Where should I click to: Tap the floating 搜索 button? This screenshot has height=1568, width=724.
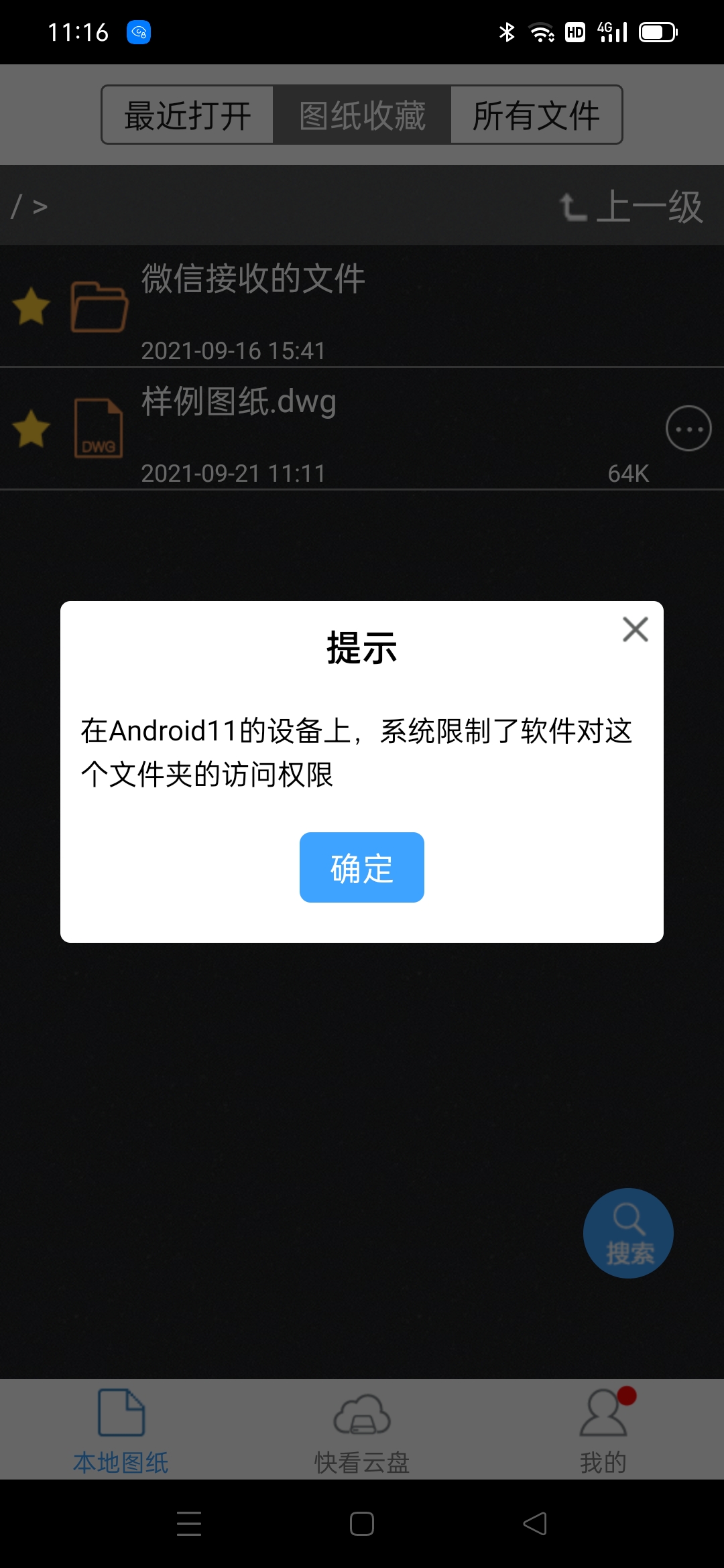coord(628,1233)
